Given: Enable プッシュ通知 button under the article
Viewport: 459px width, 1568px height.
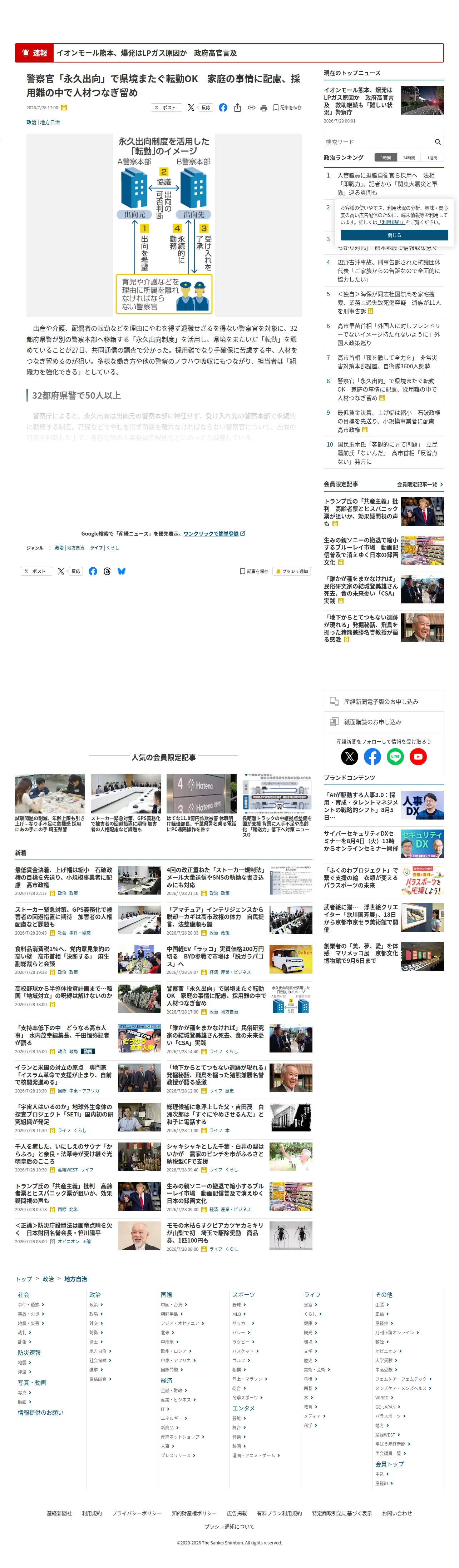Looking at the screenshot, I should [x=292, y=572].
